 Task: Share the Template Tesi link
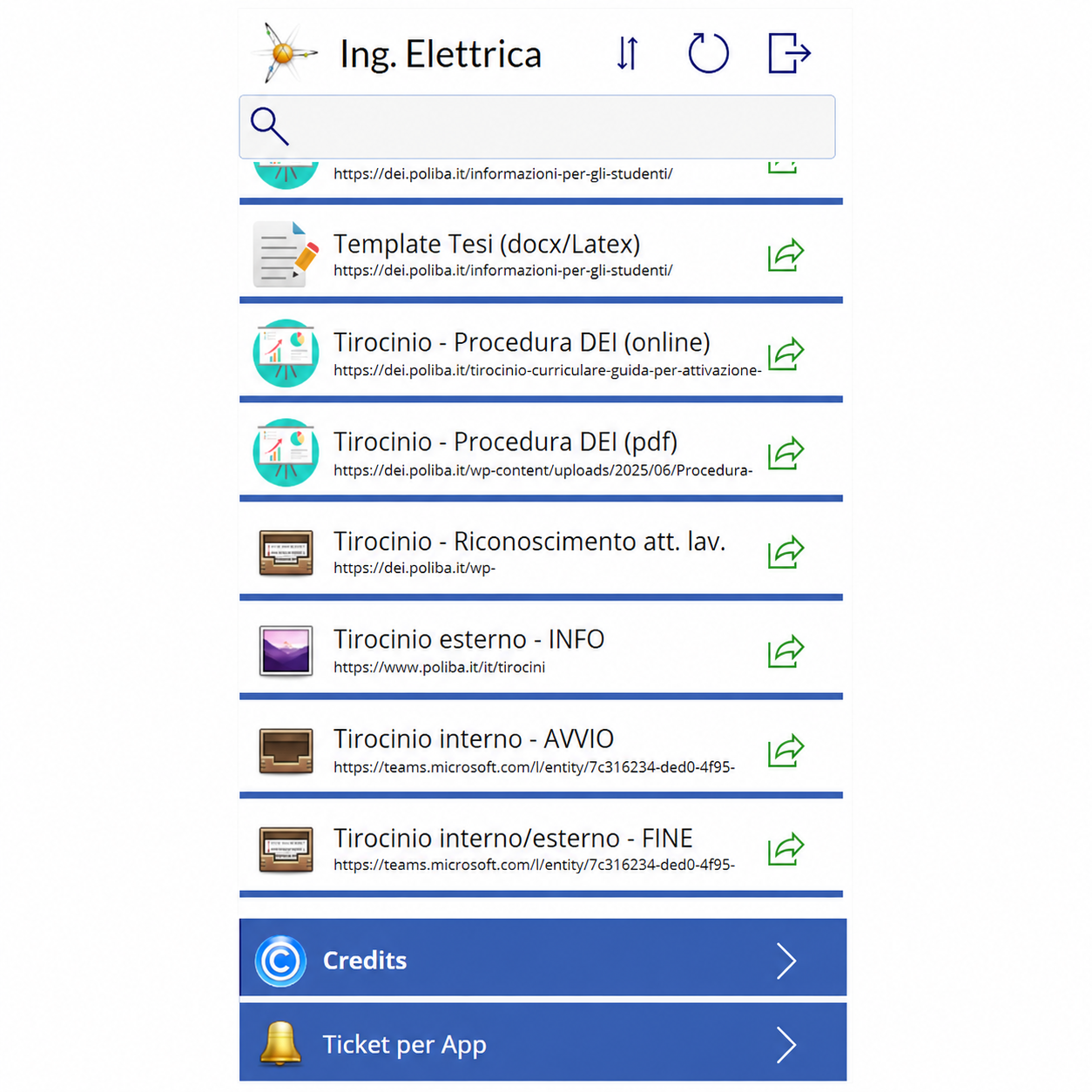click(785, 254)
